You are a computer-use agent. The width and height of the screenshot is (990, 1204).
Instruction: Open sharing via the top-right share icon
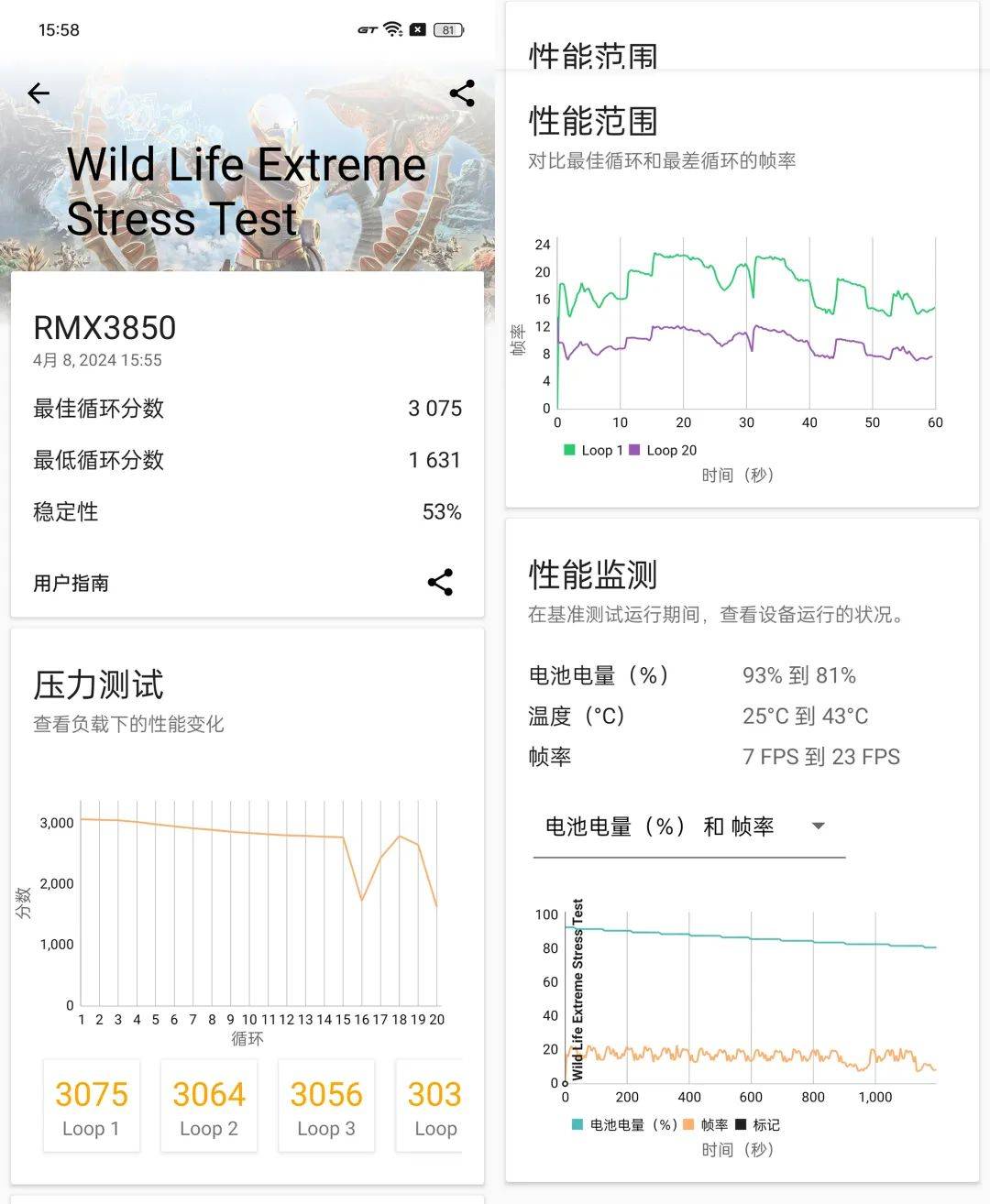point(462,93)
